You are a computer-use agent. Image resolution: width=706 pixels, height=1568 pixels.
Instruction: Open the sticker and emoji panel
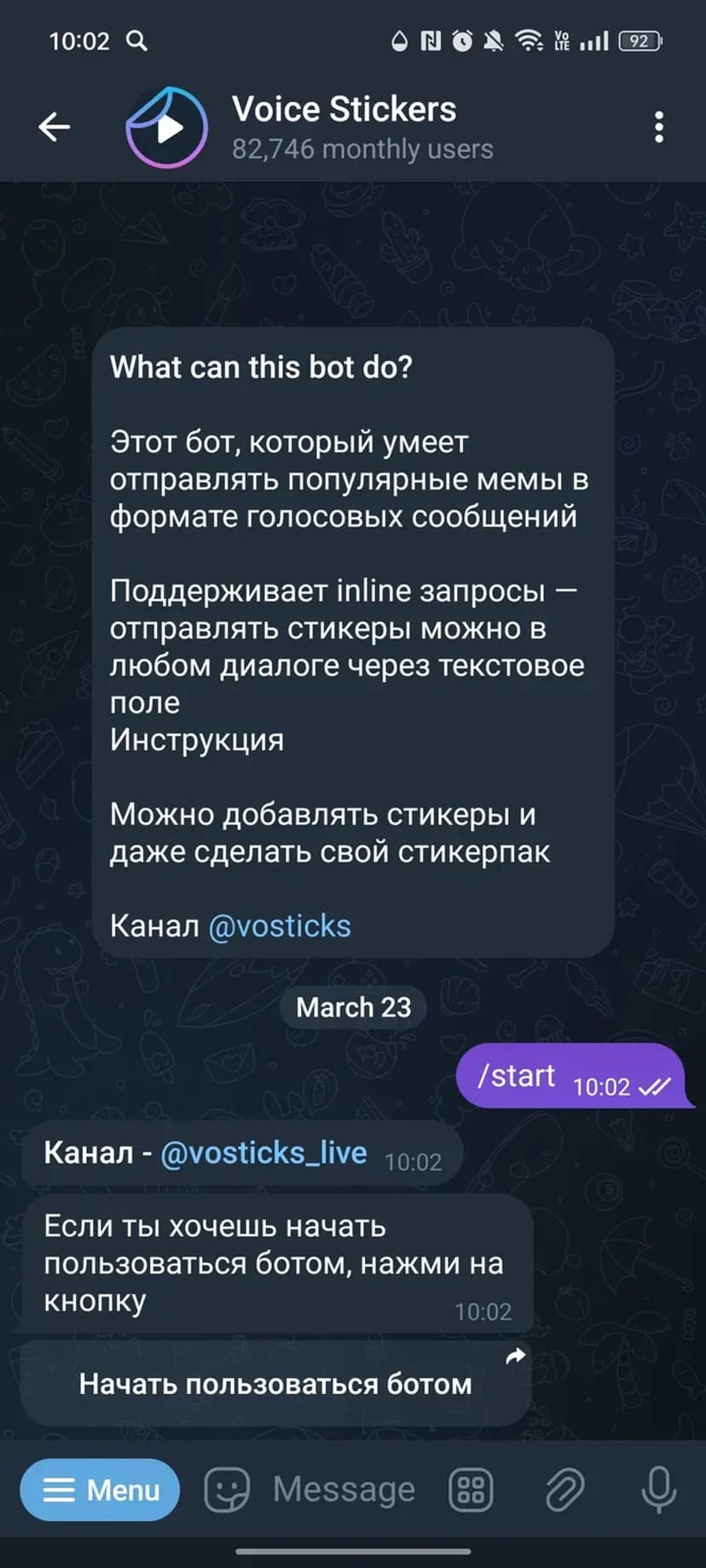(x=227, y=1490)
